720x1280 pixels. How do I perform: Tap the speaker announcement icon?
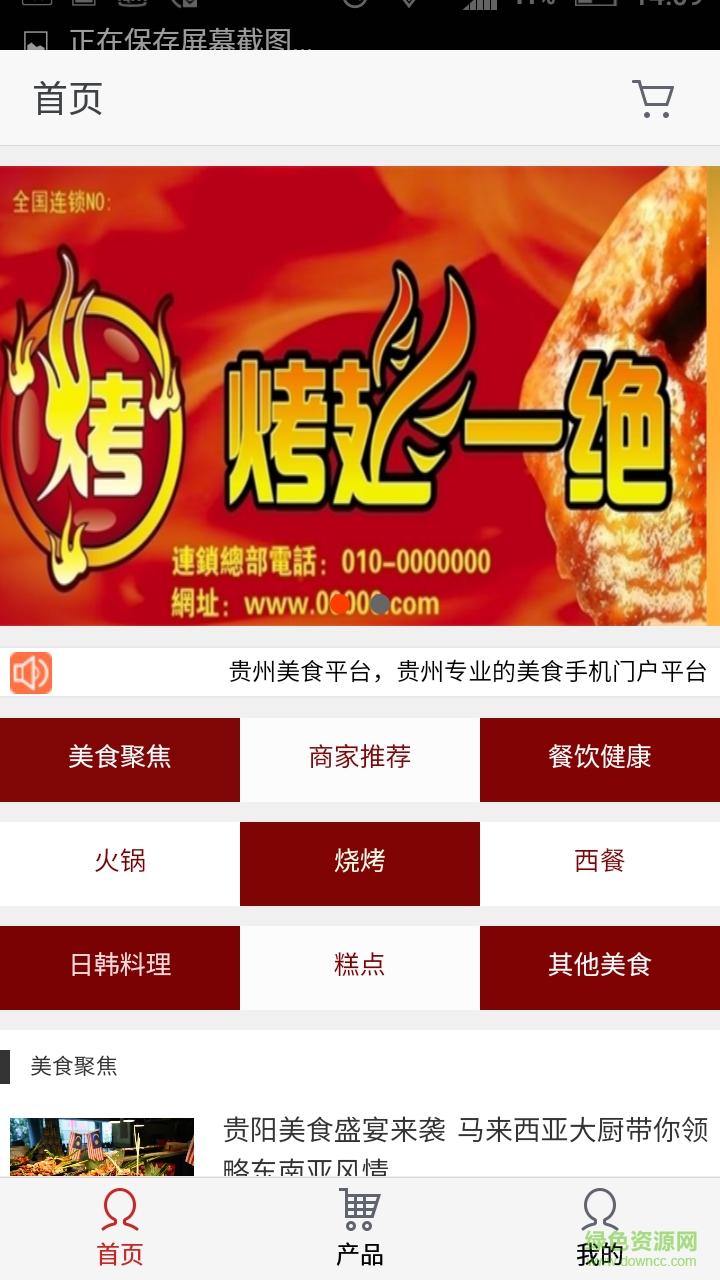point(30,672)
